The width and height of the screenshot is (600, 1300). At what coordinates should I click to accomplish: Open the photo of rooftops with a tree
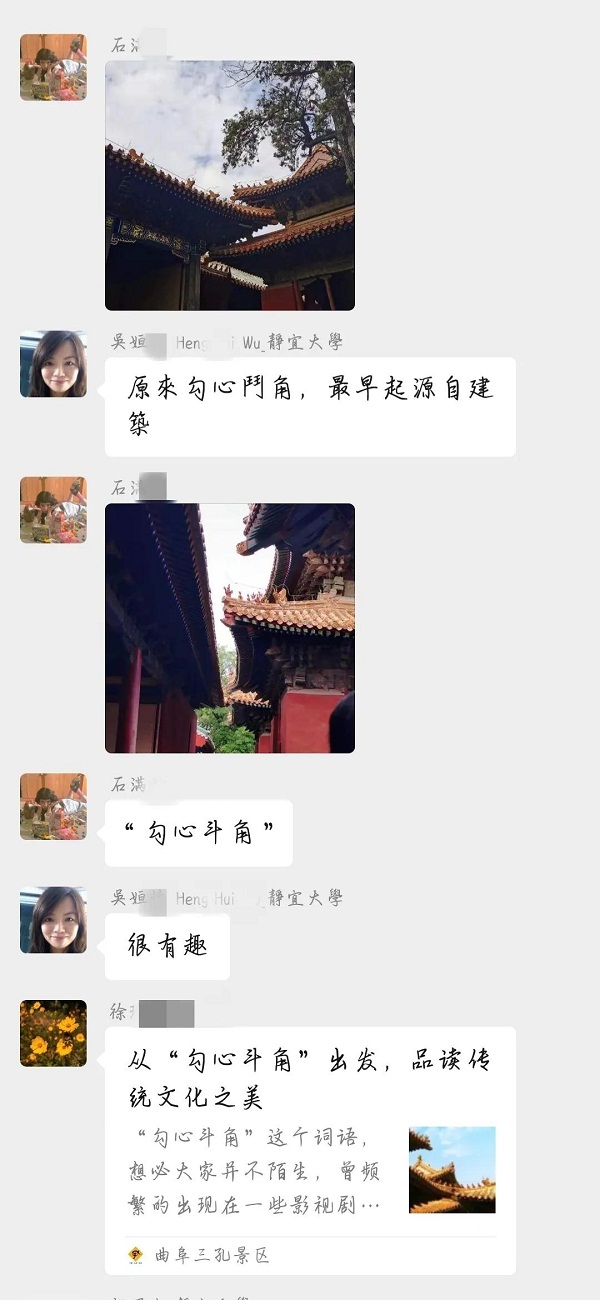[230, 185]
